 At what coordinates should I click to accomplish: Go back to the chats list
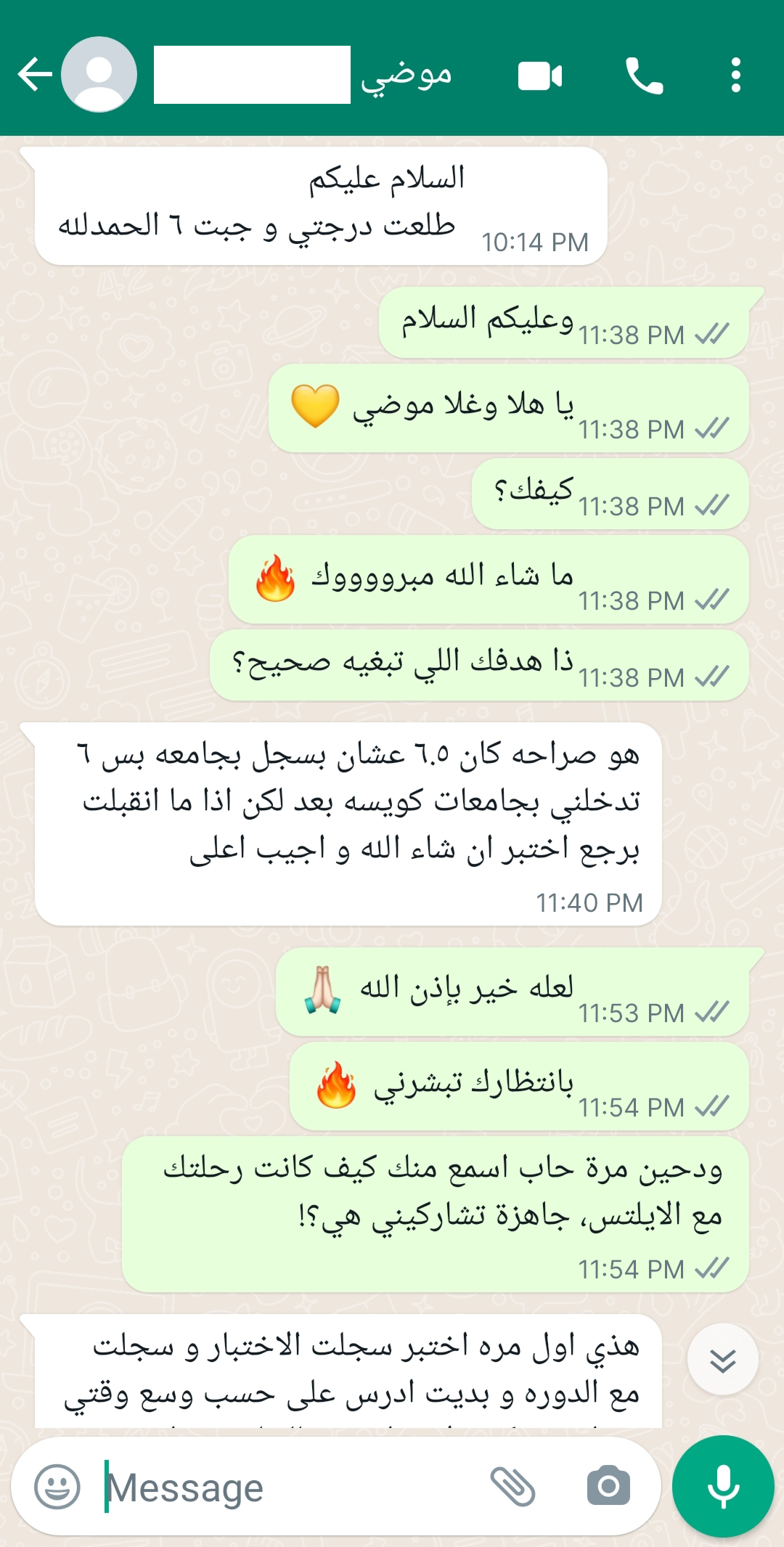[34, 75]
